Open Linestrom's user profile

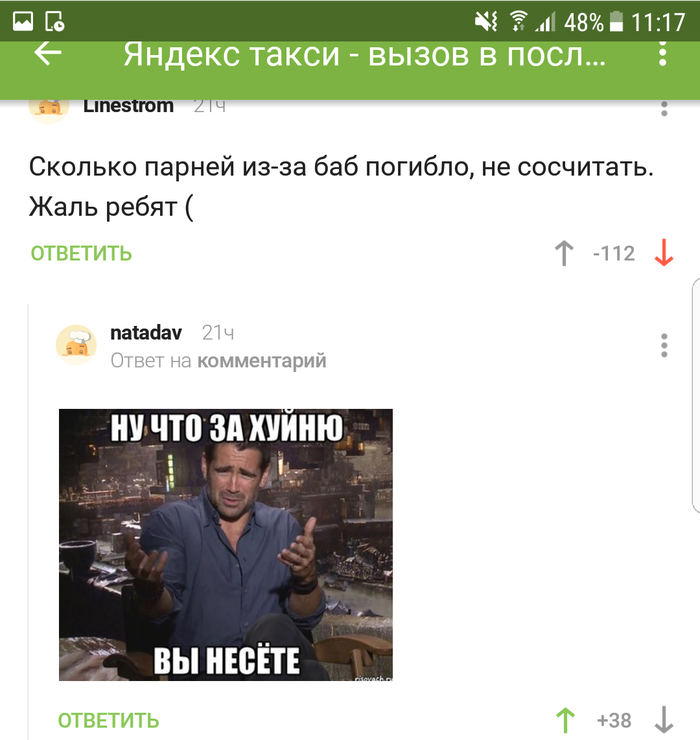pyautogui.click(x=128, y=106)
